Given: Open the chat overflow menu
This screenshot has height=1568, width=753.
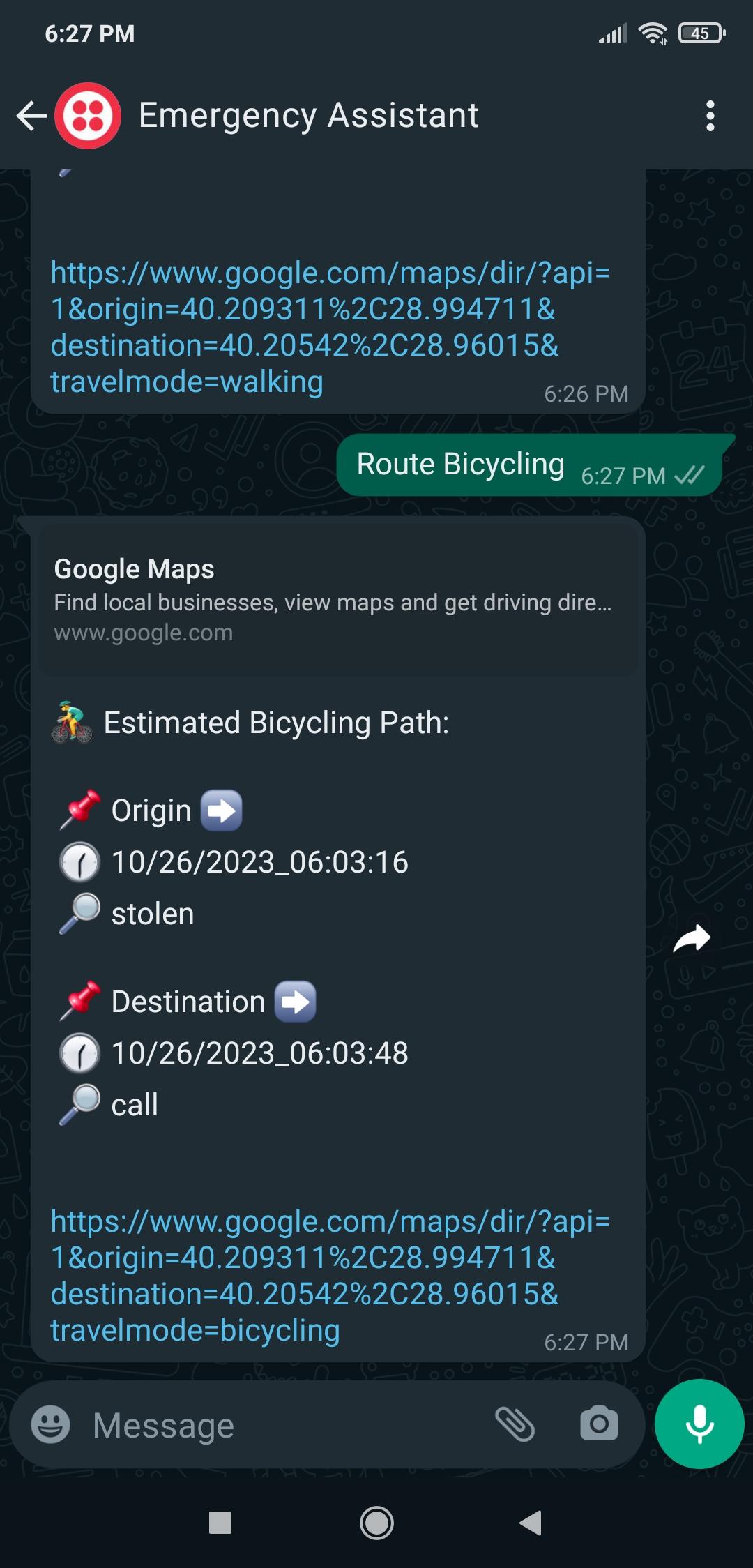Looking at the screenshot, I should [x=710, y=116].
